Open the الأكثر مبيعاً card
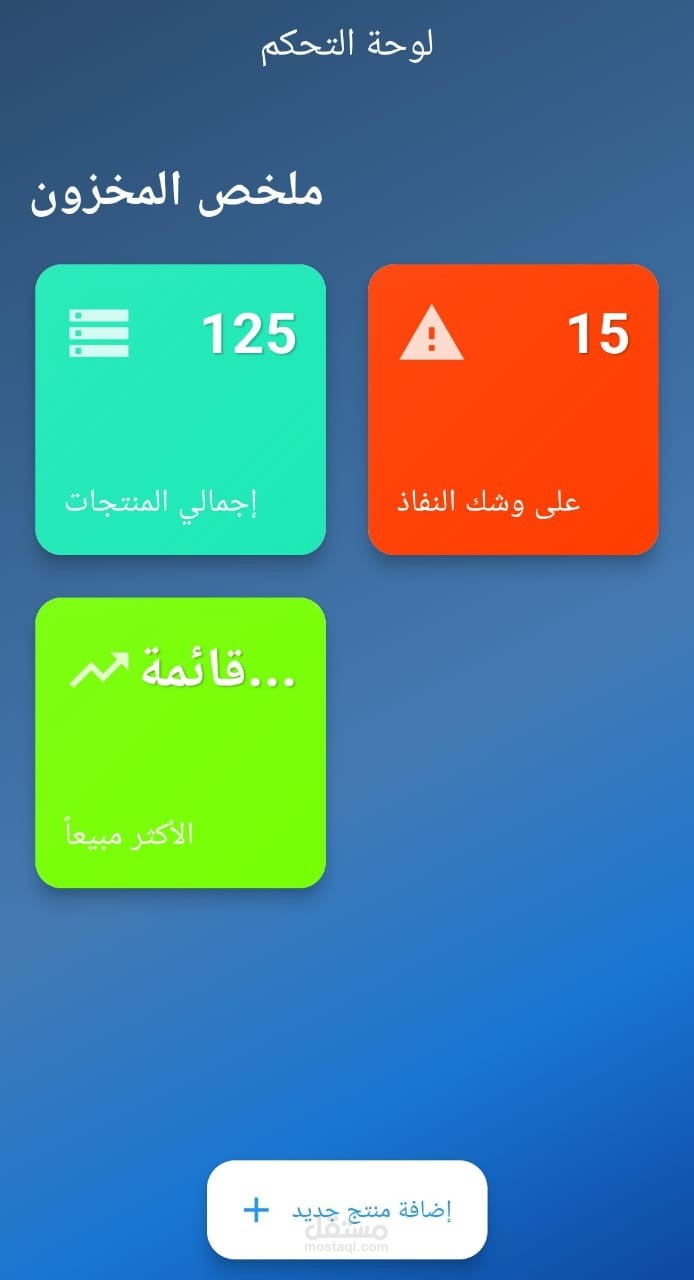 [180, 742]
